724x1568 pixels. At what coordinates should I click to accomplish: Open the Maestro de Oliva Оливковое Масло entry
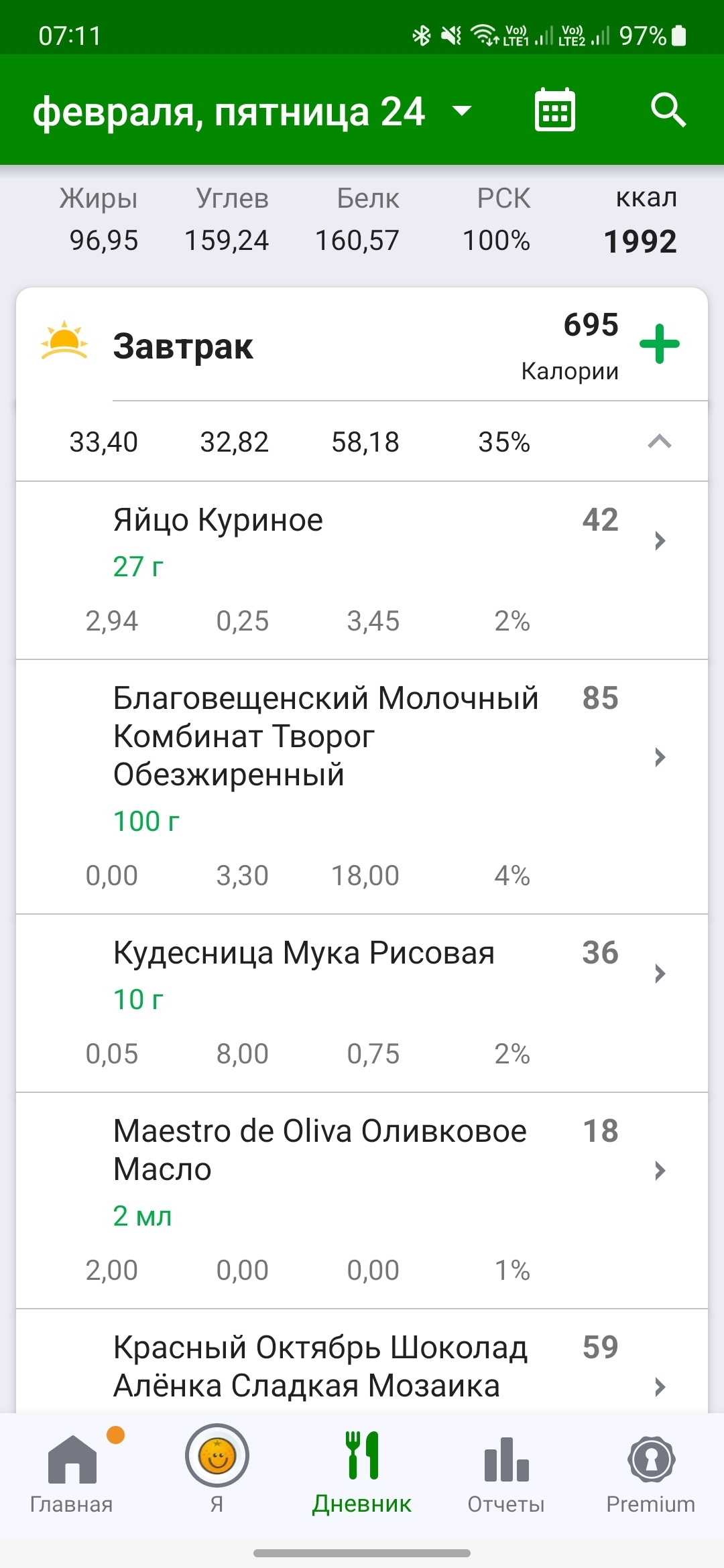coord(362,1199)
